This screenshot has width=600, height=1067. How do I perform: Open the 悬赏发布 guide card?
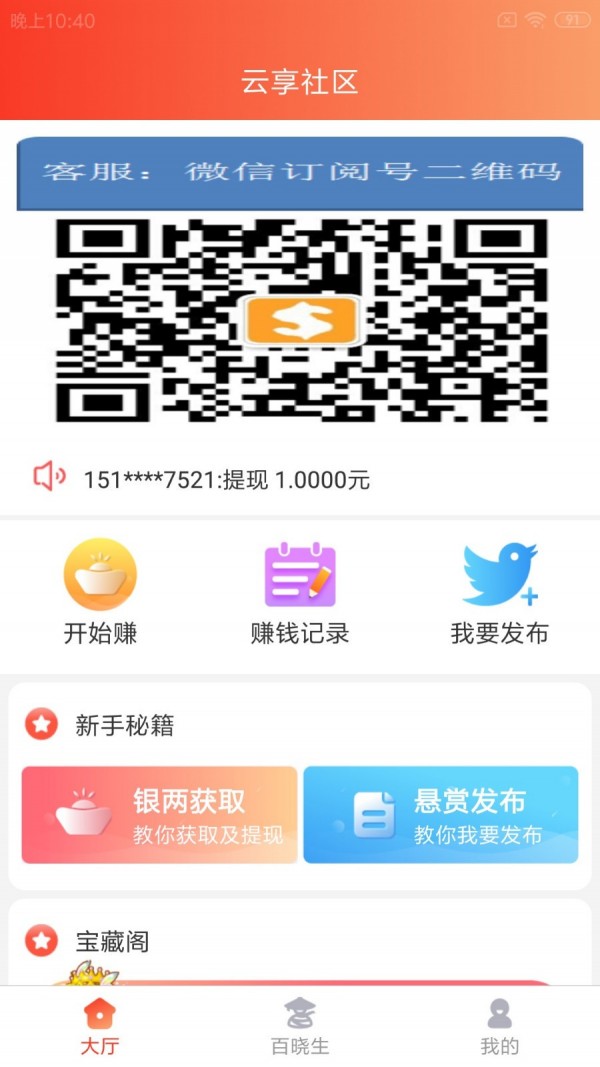[441, 815]
